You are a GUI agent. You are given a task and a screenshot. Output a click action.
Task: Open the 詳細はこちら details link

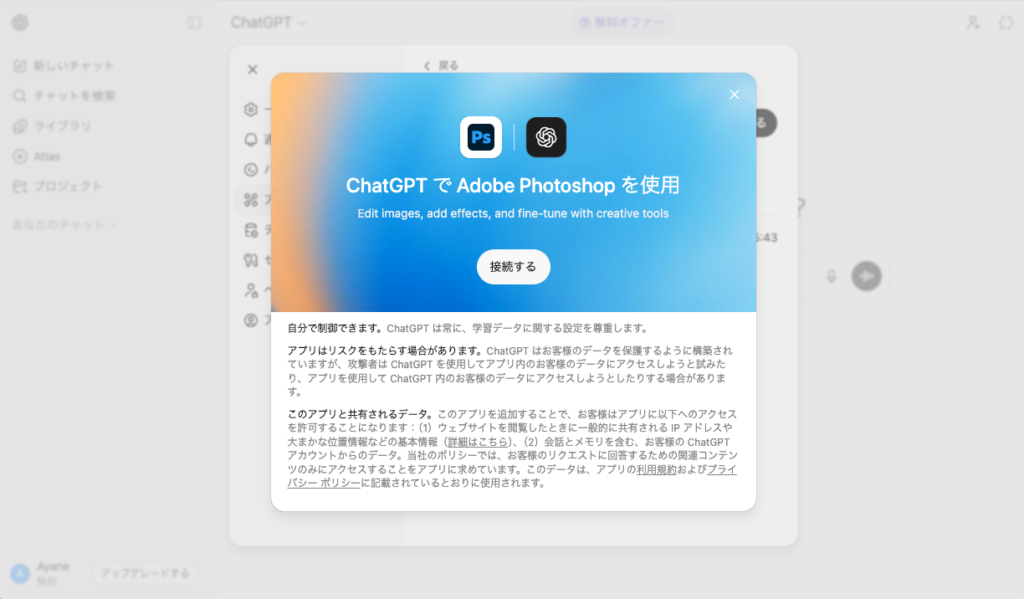point(480,441)
